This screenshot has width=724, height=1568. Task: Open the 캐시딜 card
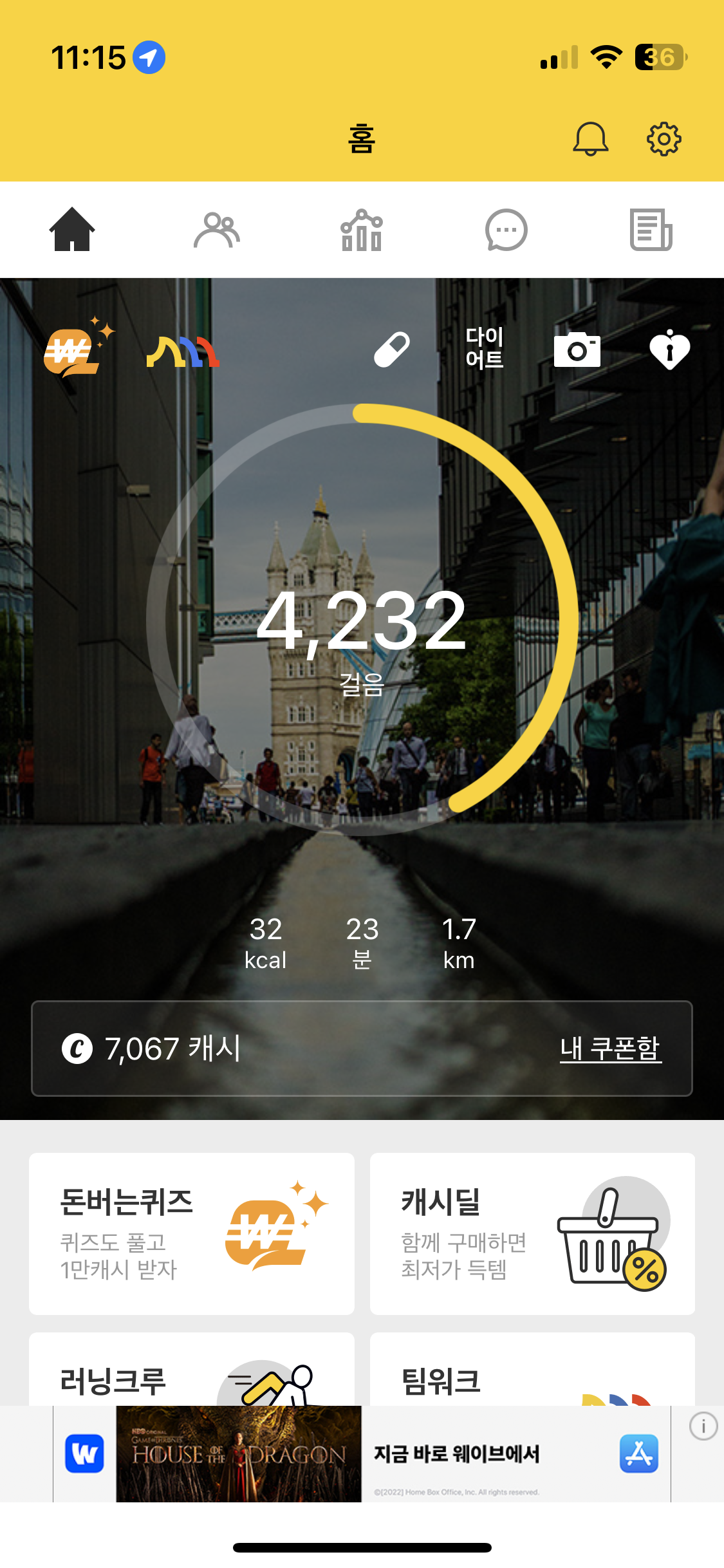532,1233
